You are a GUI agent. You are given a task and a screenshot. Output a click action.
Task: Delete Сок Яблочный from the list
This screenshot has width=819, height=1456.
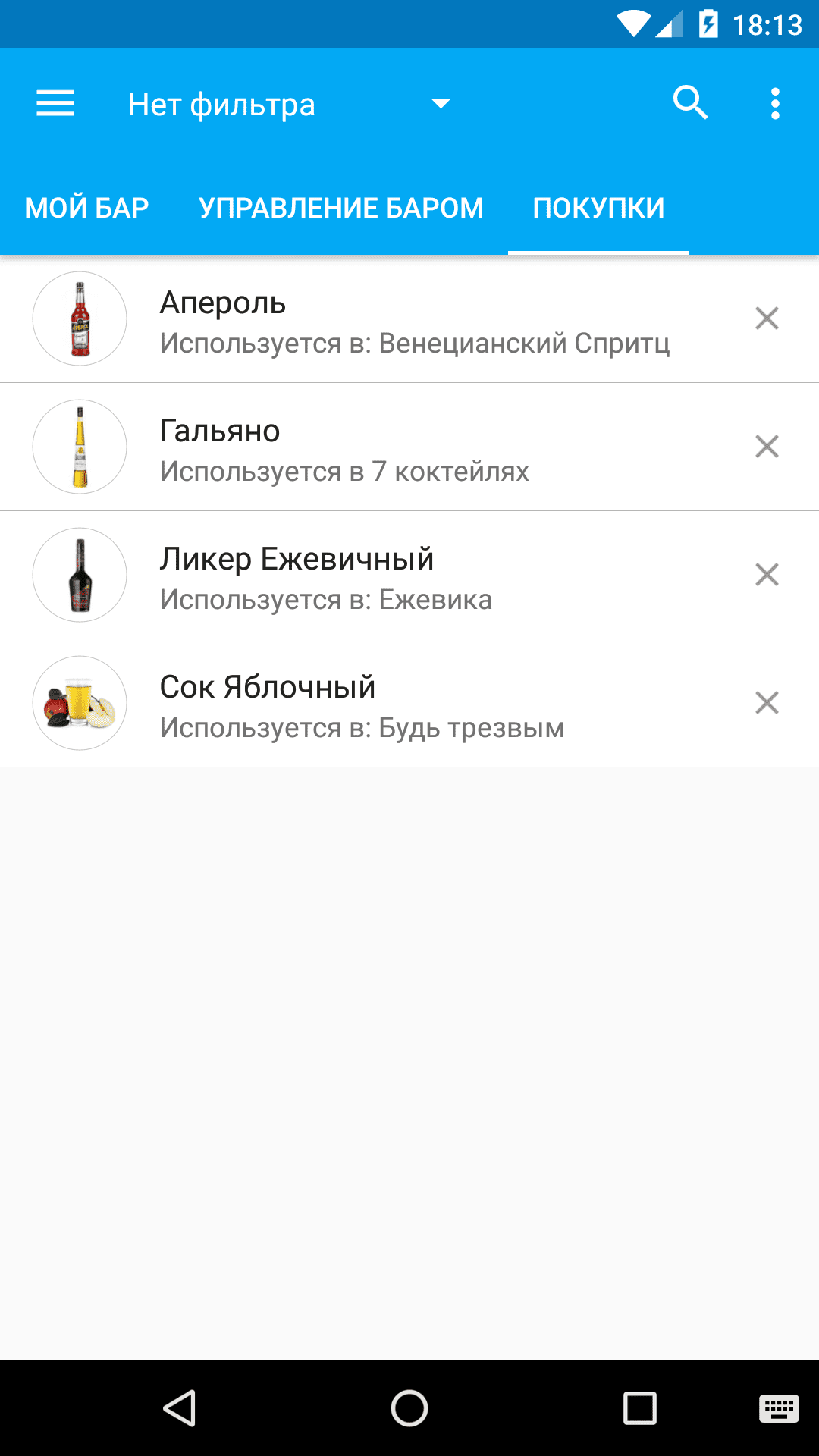tap(767, 703)
